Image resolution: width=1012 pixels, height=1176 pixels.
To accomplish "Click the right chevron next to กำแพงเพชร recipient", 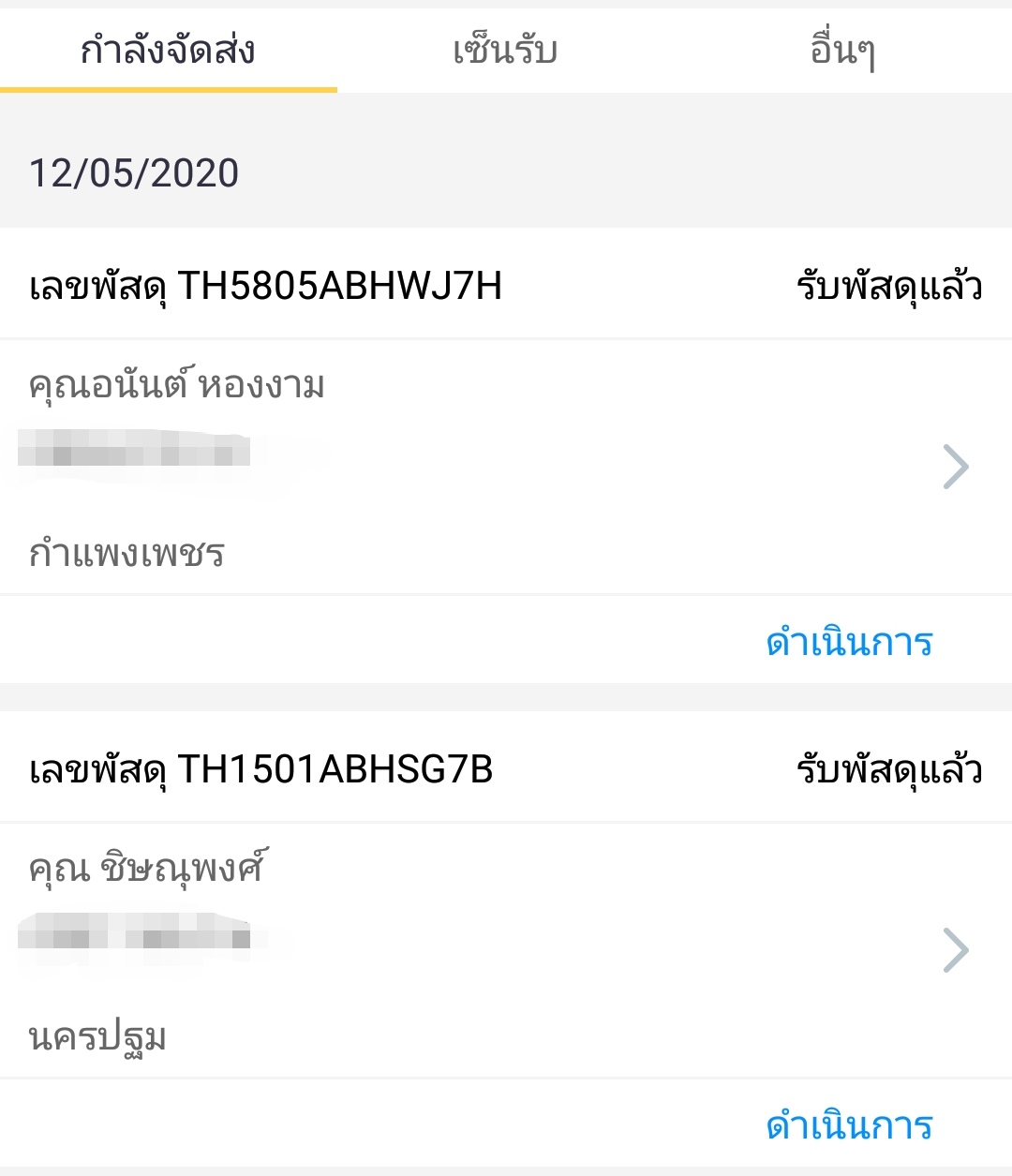I will [956, 466].
